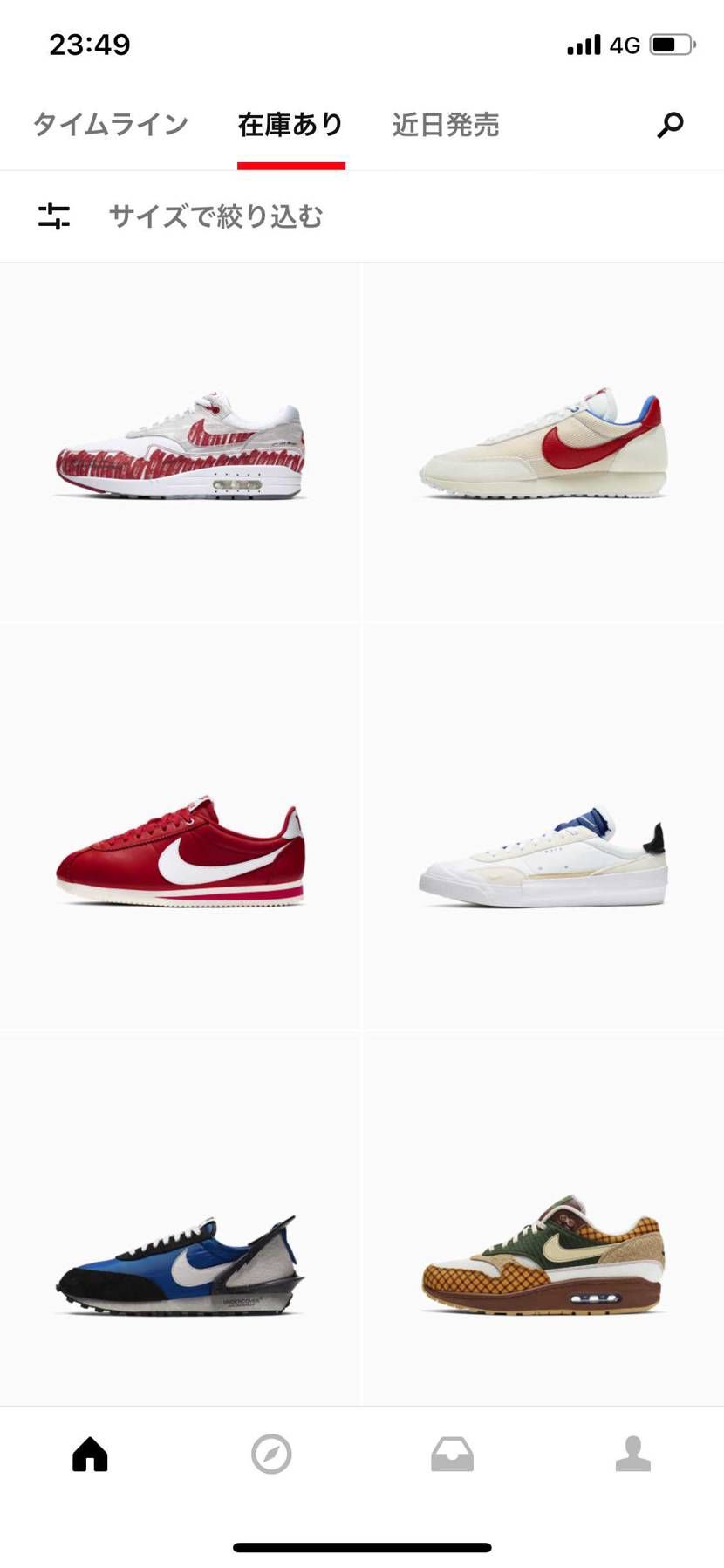Go to the home tab in bottom bar

(90, 1454)
